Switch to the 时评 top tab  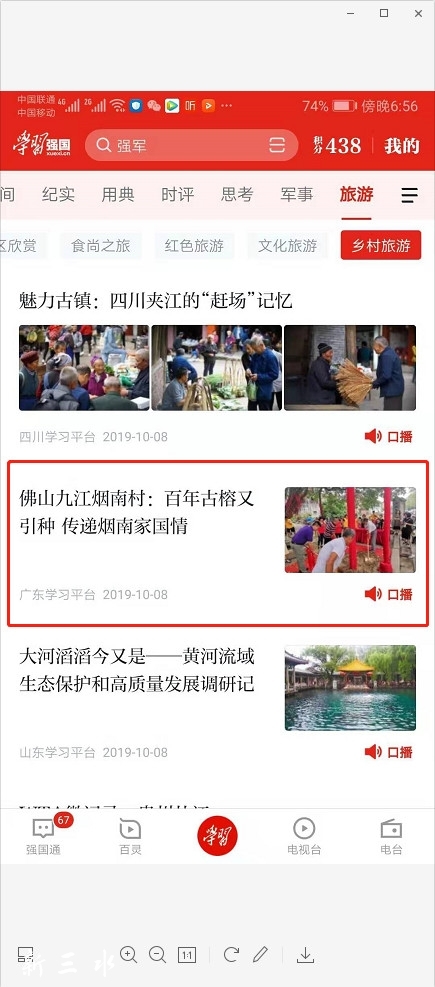pyautogui.click(x=178, y=195)
